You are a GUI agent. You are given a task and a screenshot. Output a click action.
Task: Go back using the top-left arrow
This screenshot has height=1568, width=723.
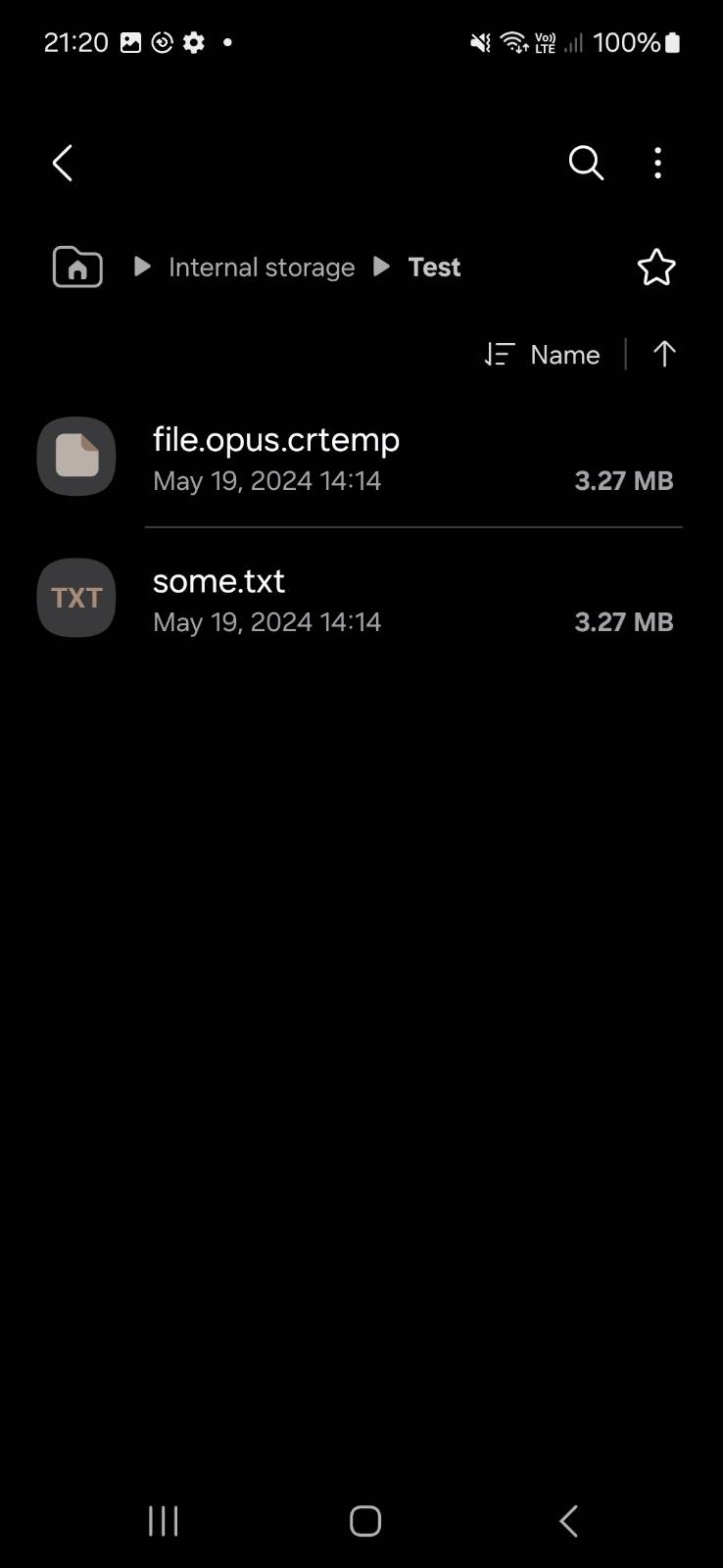(x=63, y=163)
